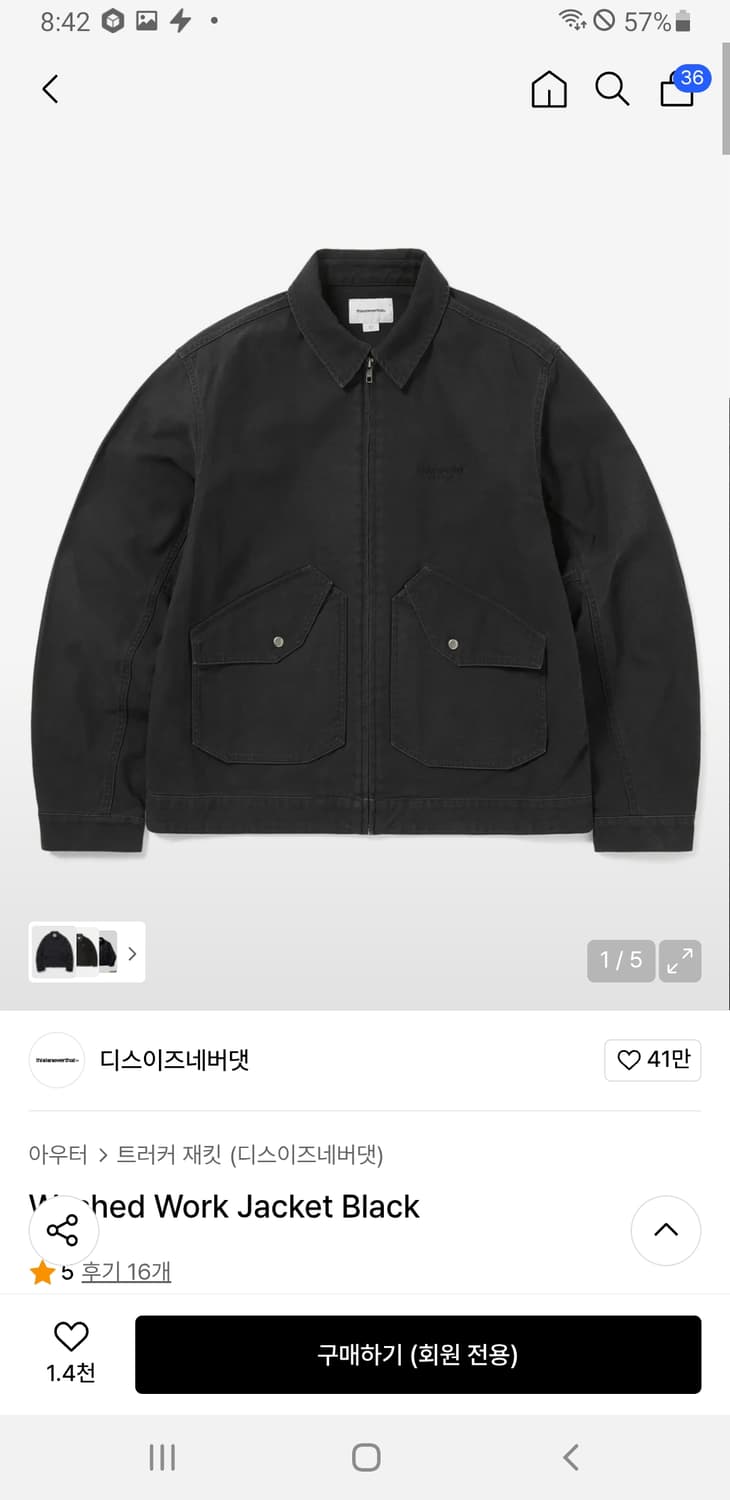
Task: Select the 트러커 재킷 breadcrumb item
Action: pyautogui.click(x=158, y=1154)
